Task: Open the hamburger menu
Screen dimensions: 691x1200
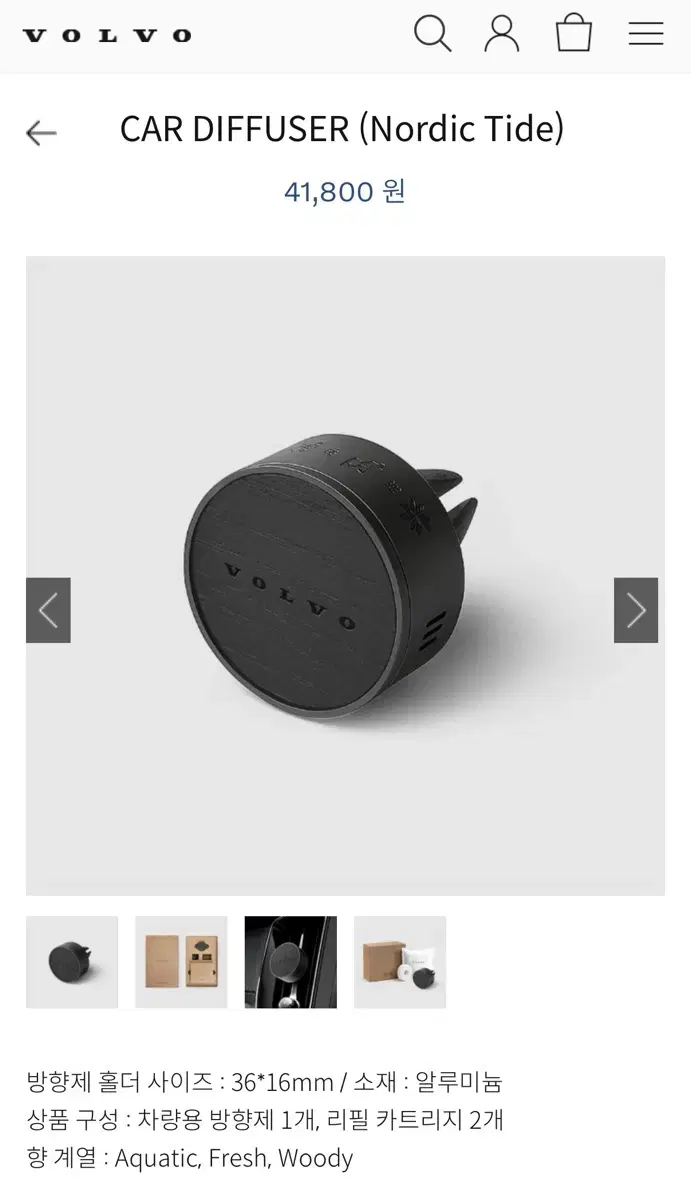Action: coord(646,34)
